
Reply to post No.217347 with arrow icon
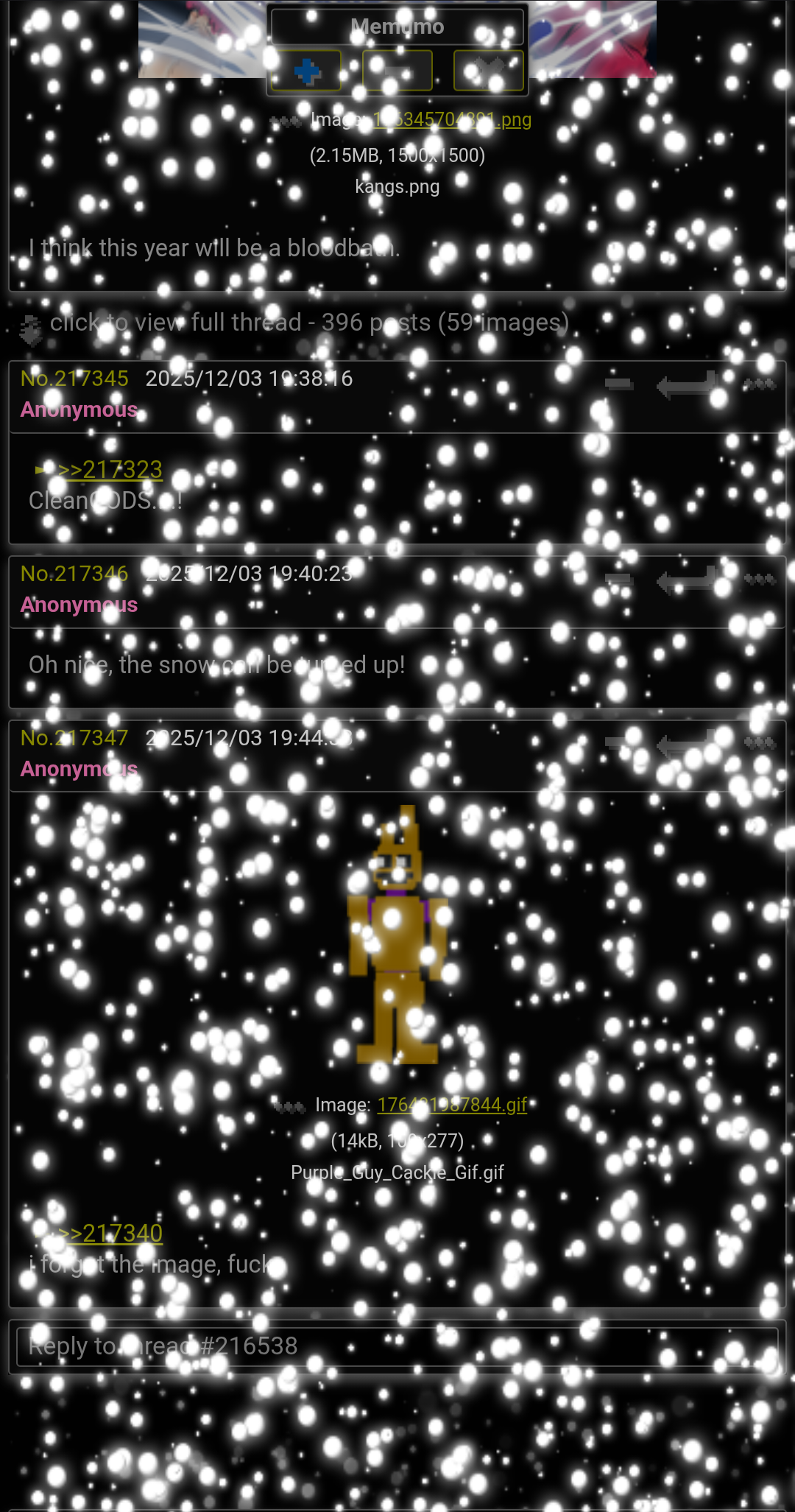click(x=686, y=744)
